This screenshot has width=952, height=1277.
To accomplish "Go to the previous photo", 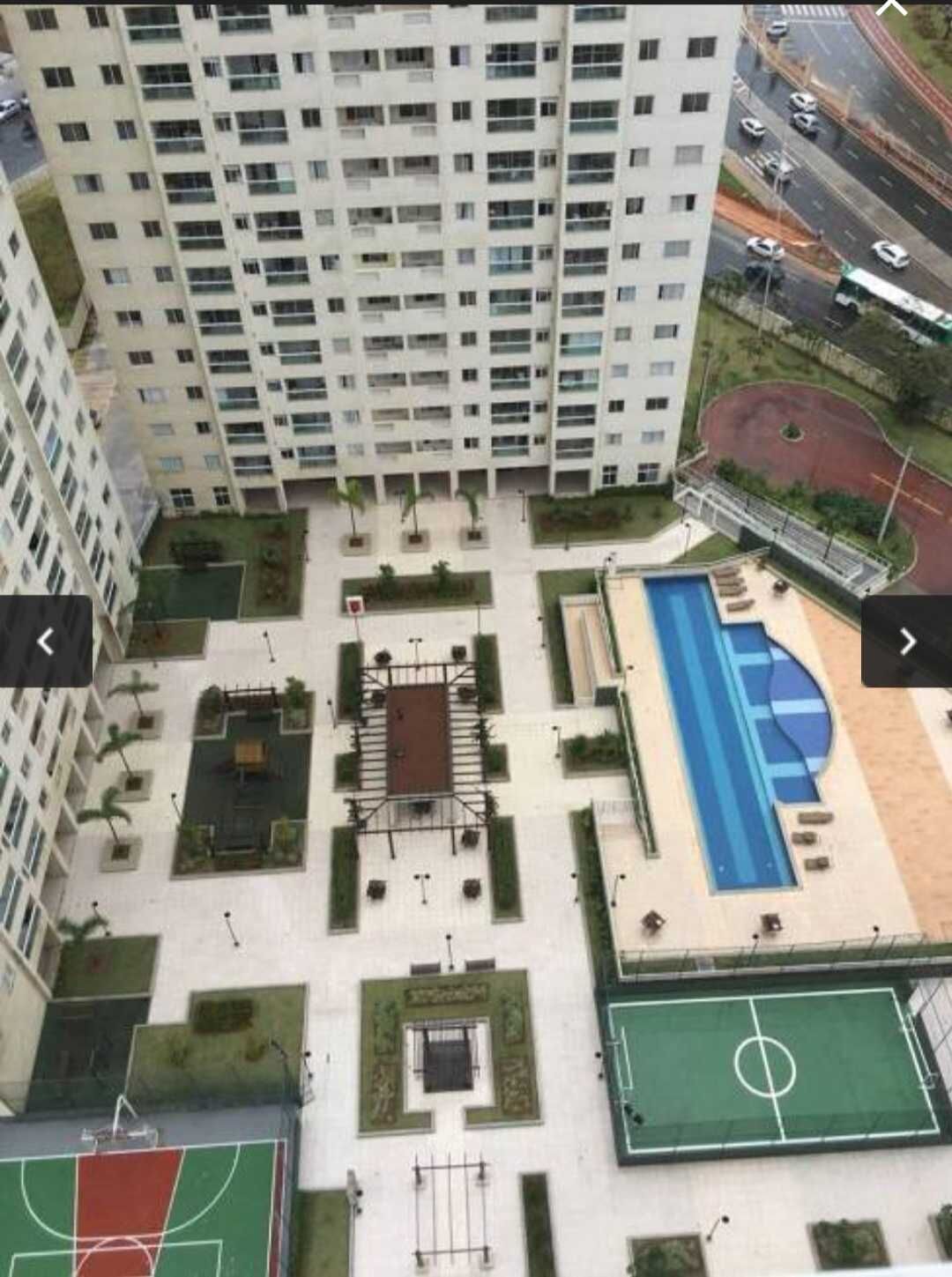I will click(x=45, y=641).
